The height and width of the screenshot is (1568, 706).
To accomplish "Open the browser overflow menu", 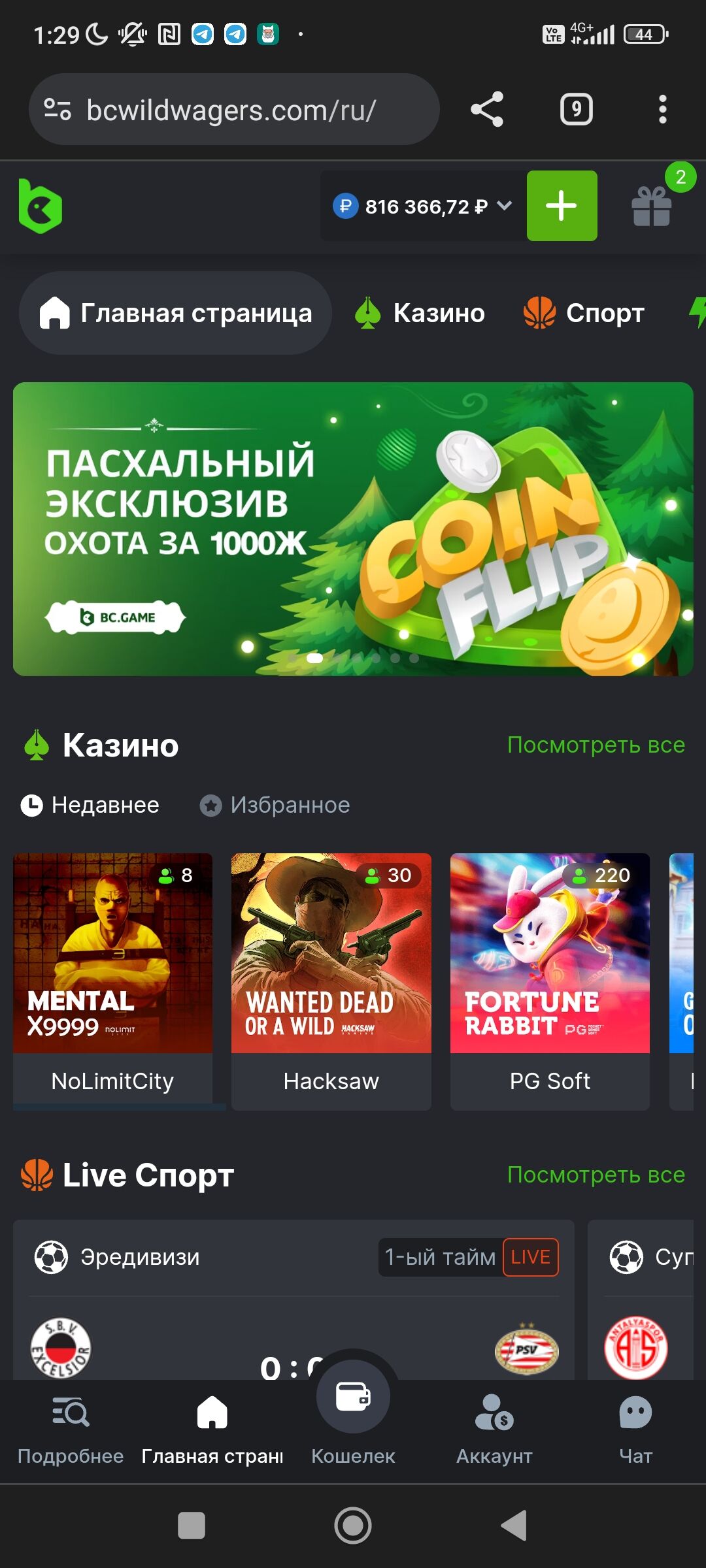I will [x=662, y=109].
